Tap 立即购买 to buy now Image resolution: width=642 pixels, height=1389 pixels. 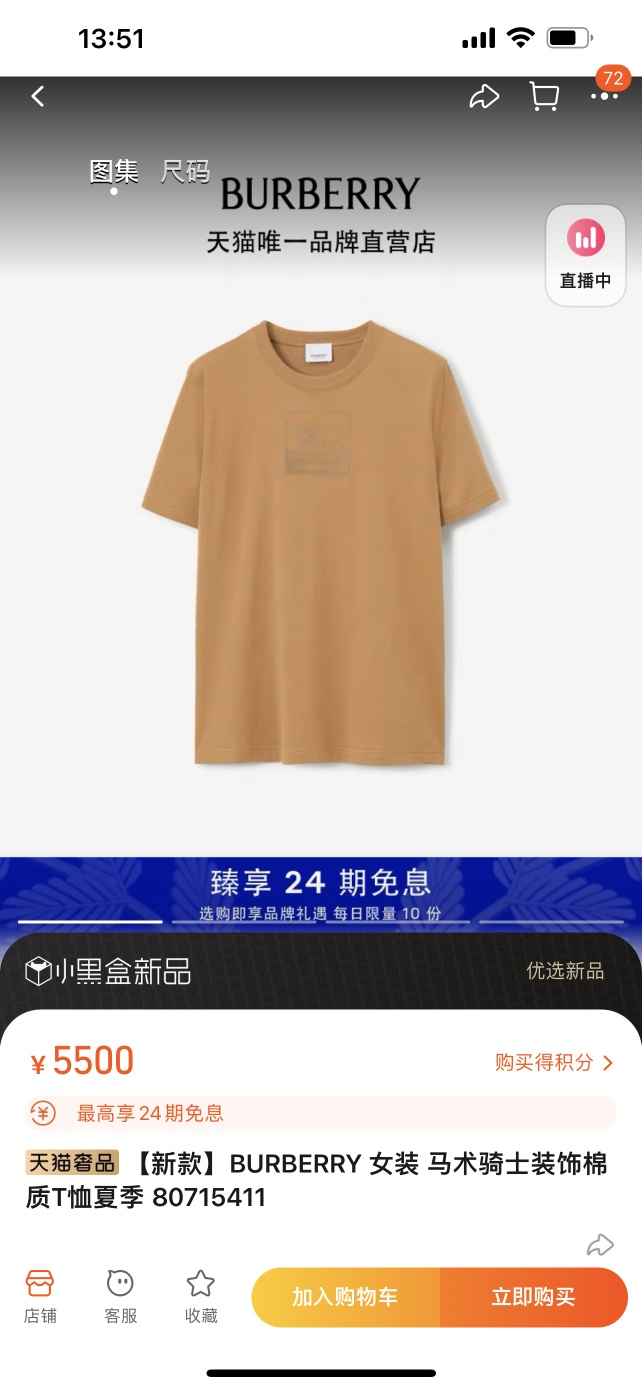click(x=533, y=1297)
